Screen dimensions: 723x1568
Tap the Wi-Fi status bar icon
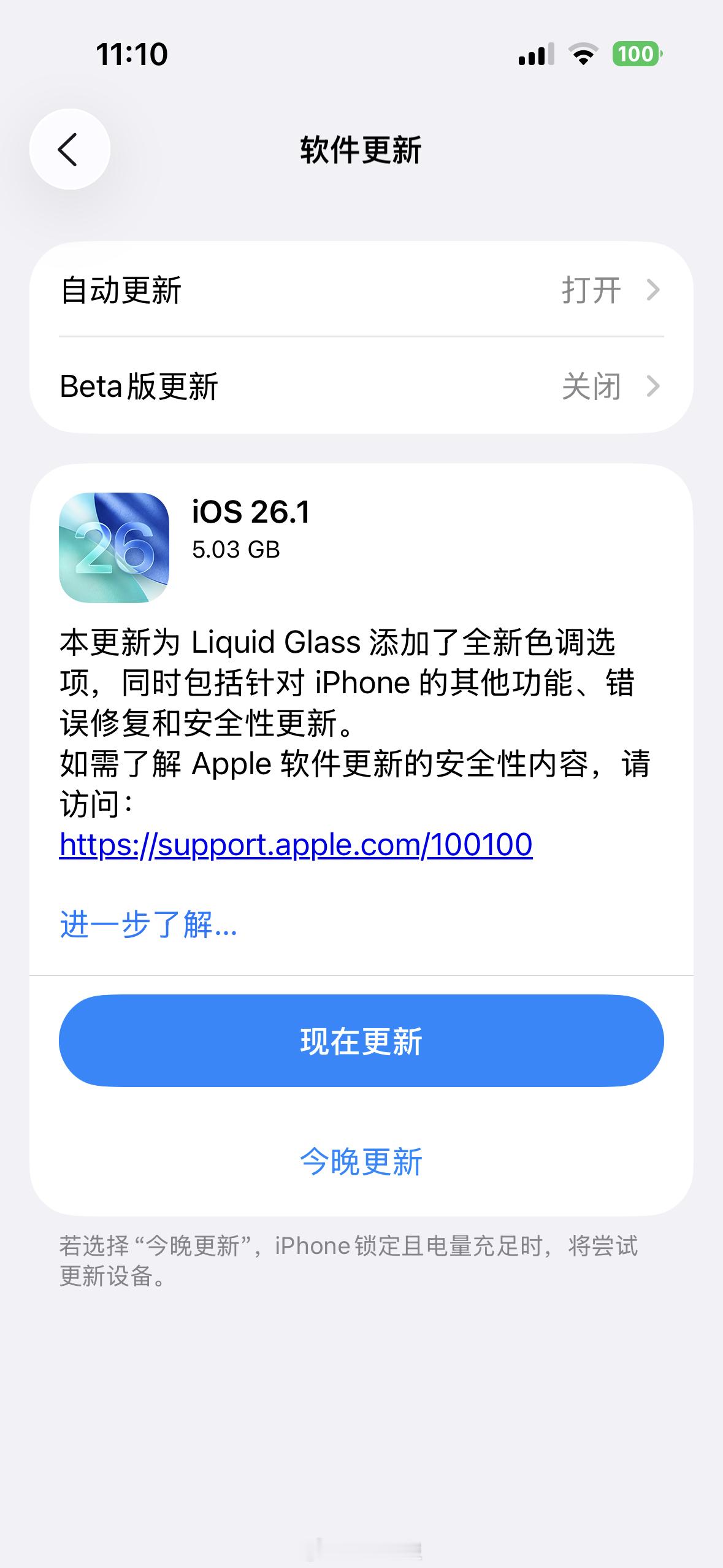coord(583,55)
